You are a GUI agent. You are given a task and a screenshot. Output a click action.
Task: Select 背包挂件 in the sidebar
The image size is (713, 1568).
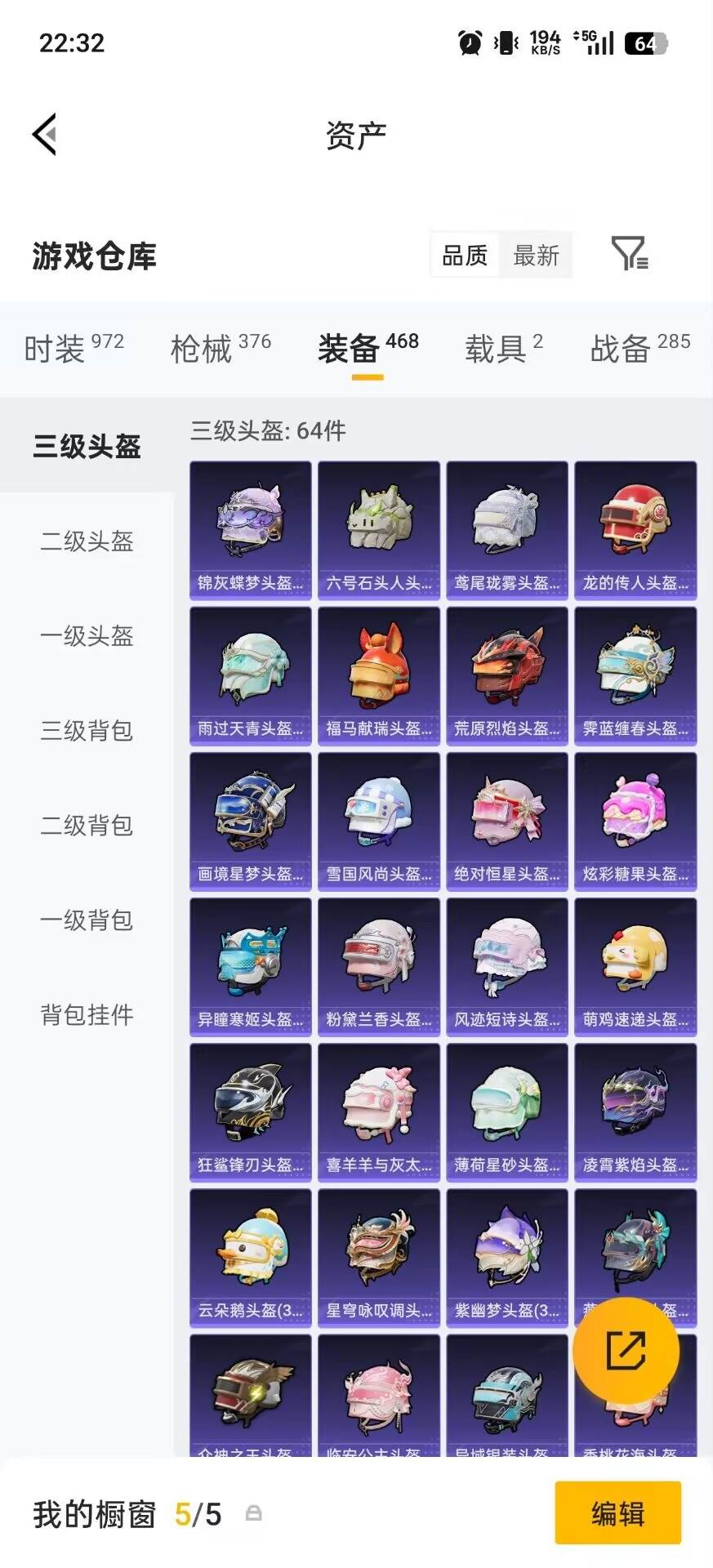pos(86,1017)
